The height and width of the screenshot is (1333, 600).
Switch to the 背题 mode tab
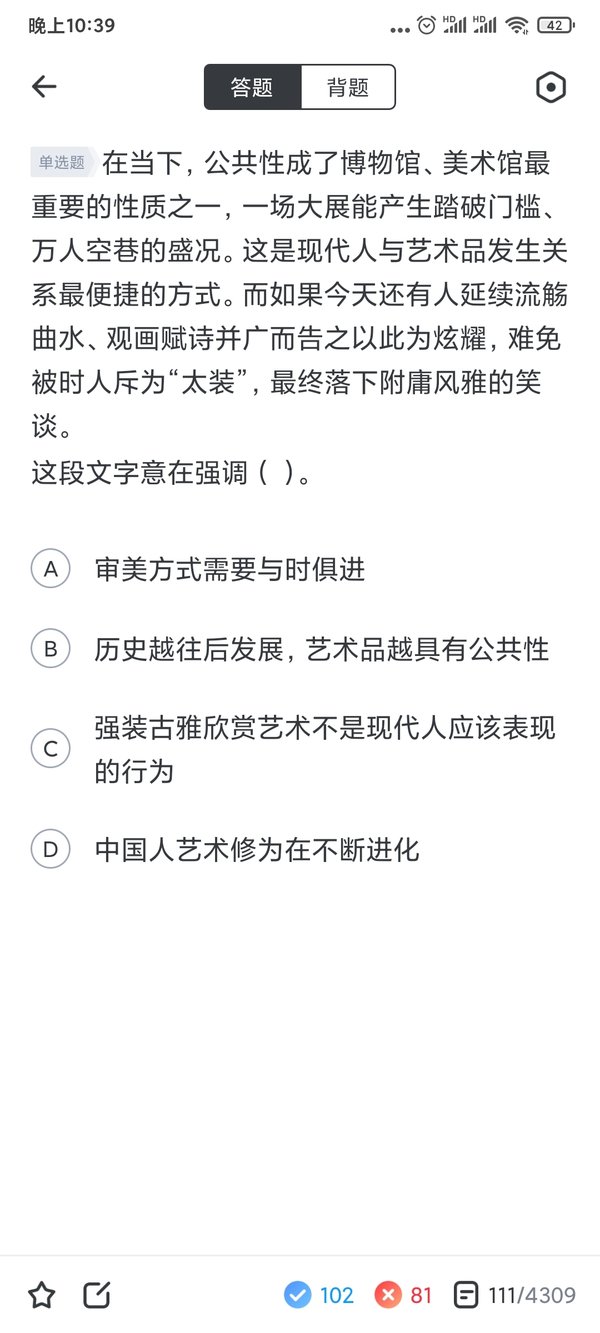pyautogui.click(x=348, y=87)
